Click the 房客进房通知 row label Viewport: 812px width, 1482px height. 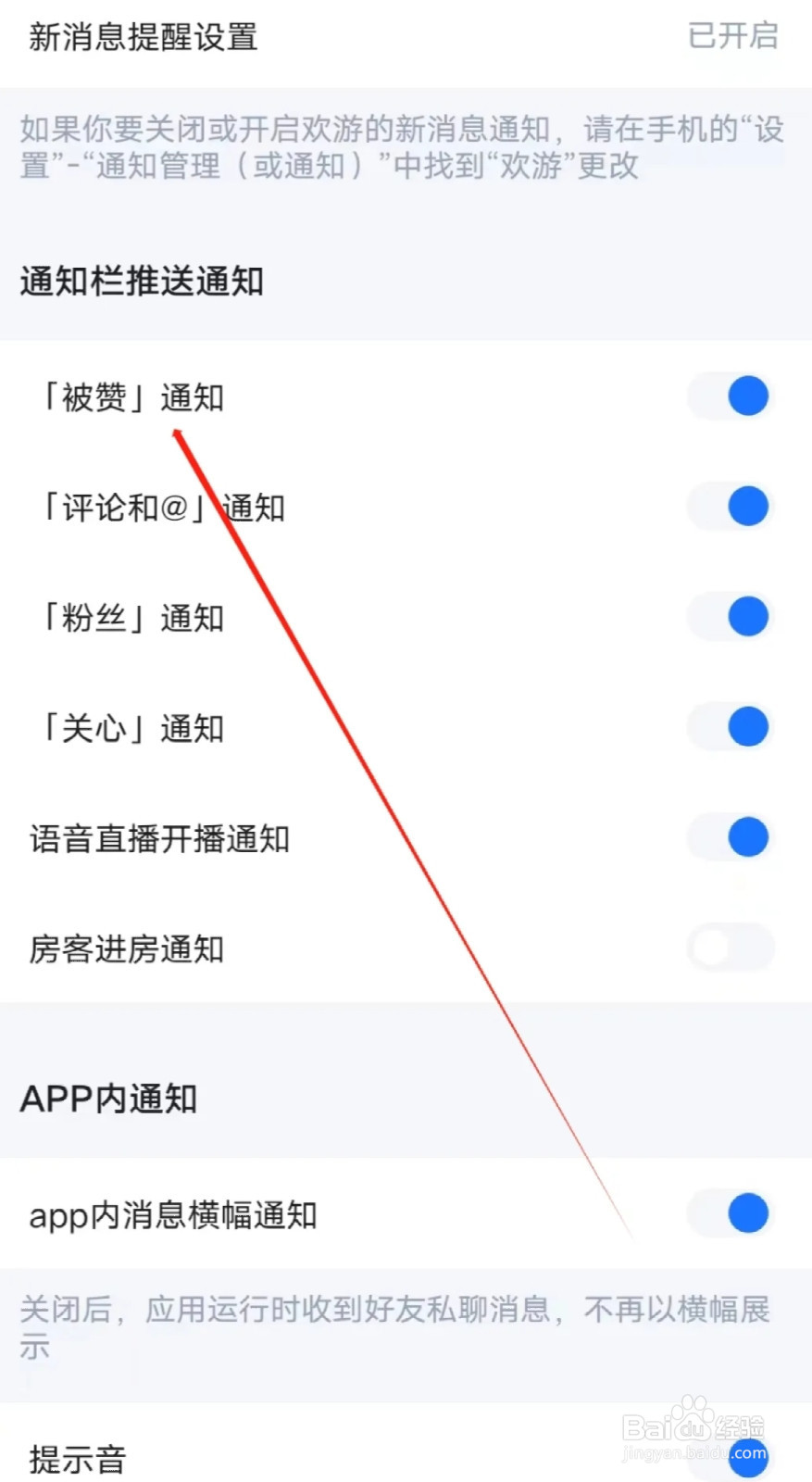(128, 948)
